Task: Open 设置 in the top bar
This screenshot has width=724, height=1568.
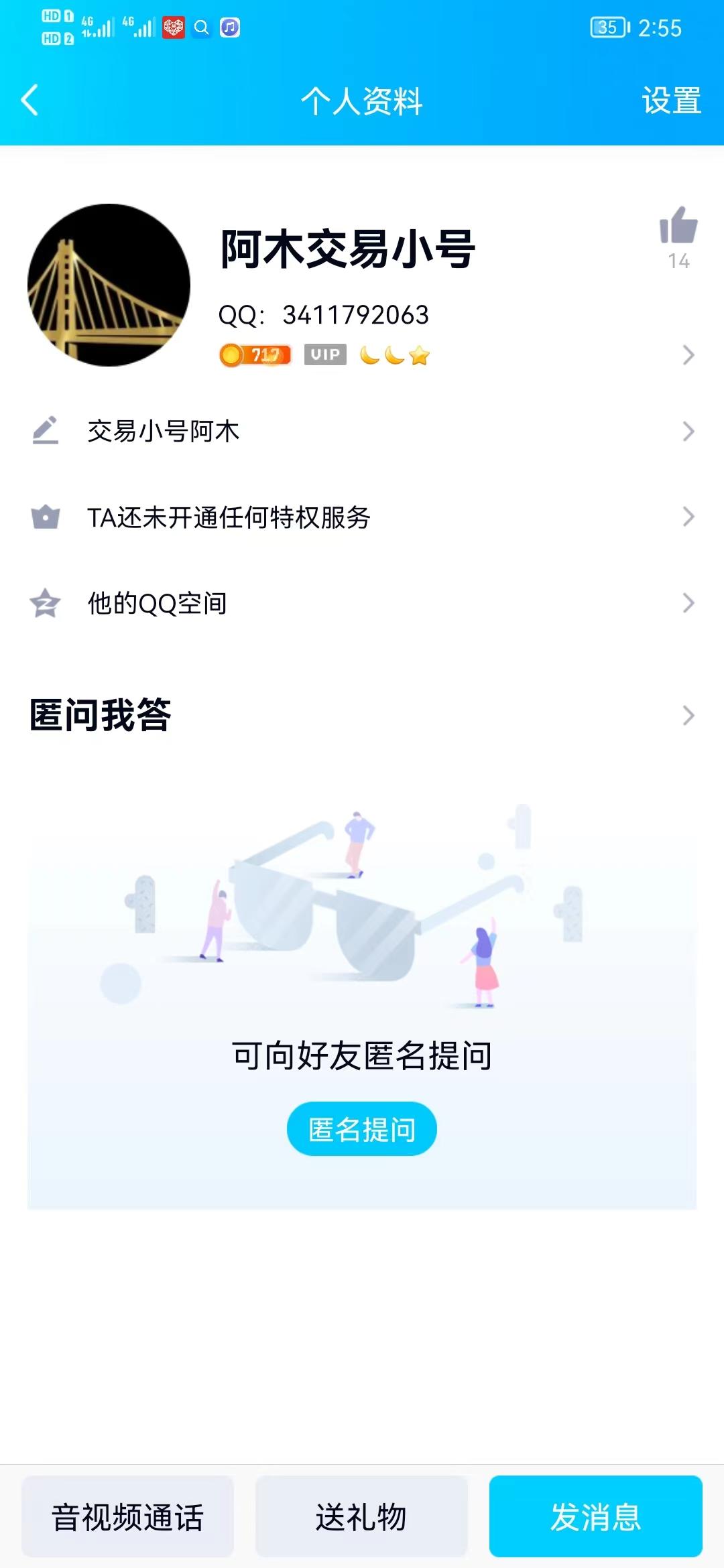Action: tap(671, 101)
